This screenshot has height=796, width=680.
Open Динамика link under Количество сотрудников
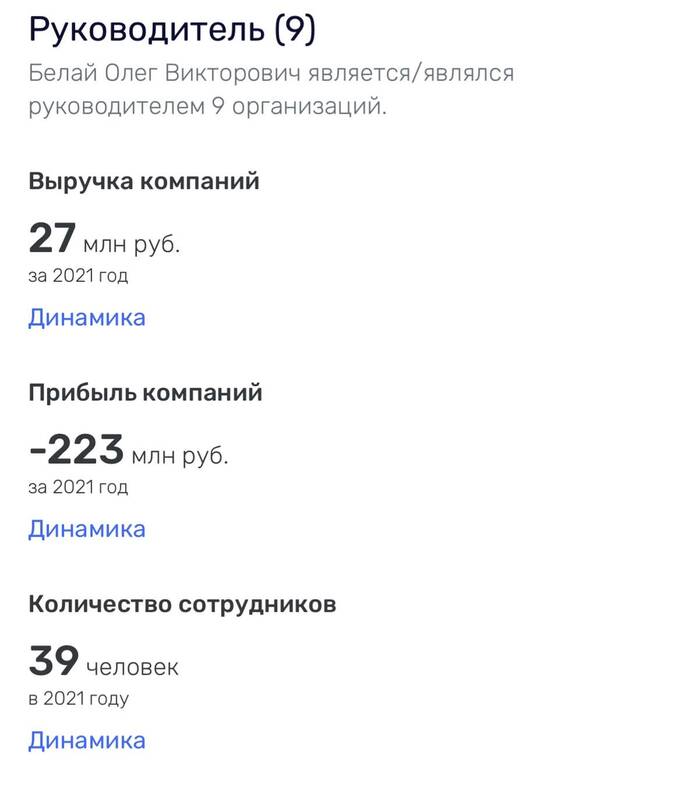coord(87,741)
